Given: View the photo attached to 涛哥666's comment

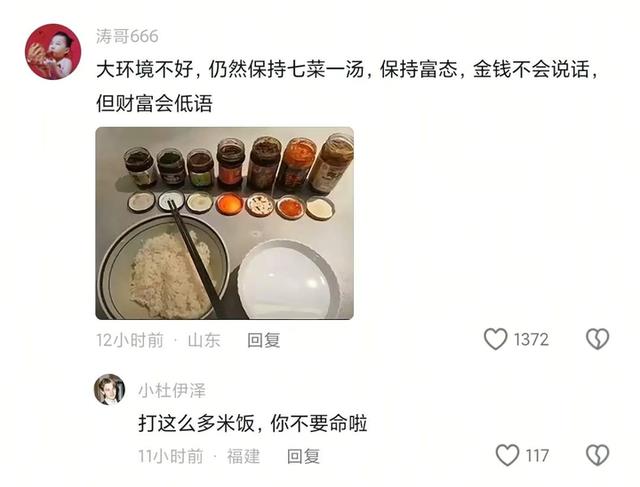Looking at the screenshot, I should [x=224, y=223].
